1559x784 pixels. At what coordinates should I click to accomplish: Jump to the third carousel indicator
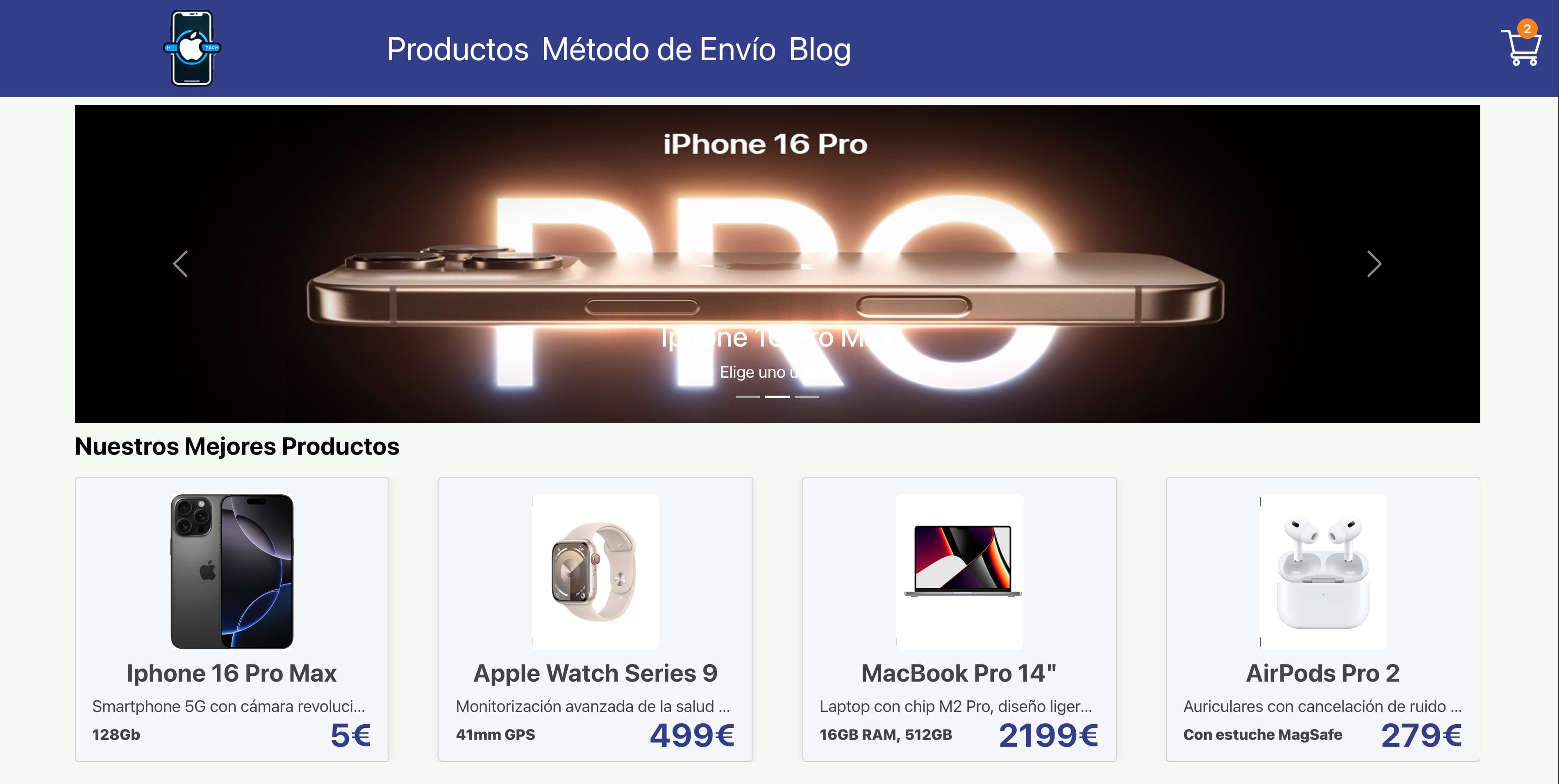[x=807, y=397]
